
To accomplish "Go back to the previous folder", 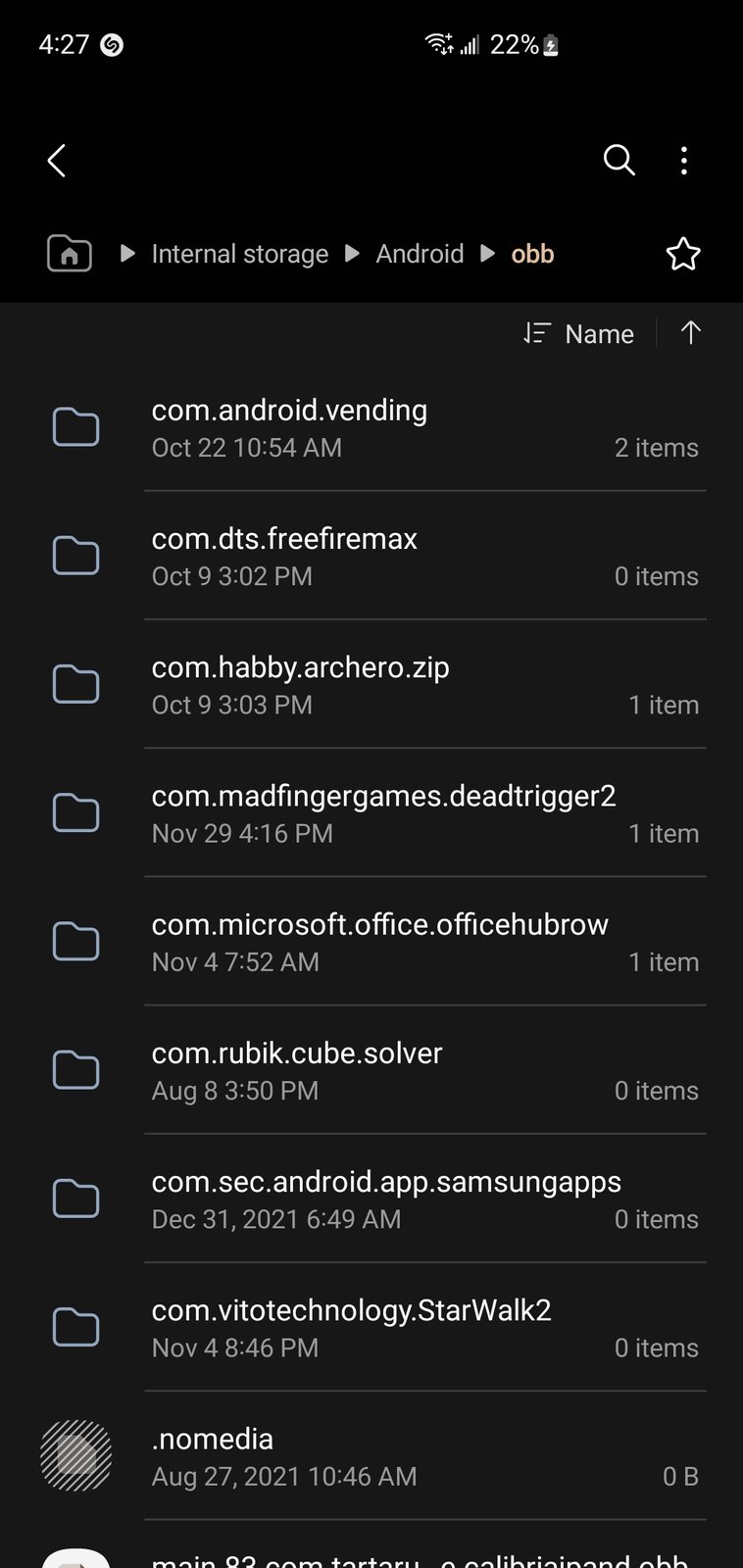I will coord(57,161).
